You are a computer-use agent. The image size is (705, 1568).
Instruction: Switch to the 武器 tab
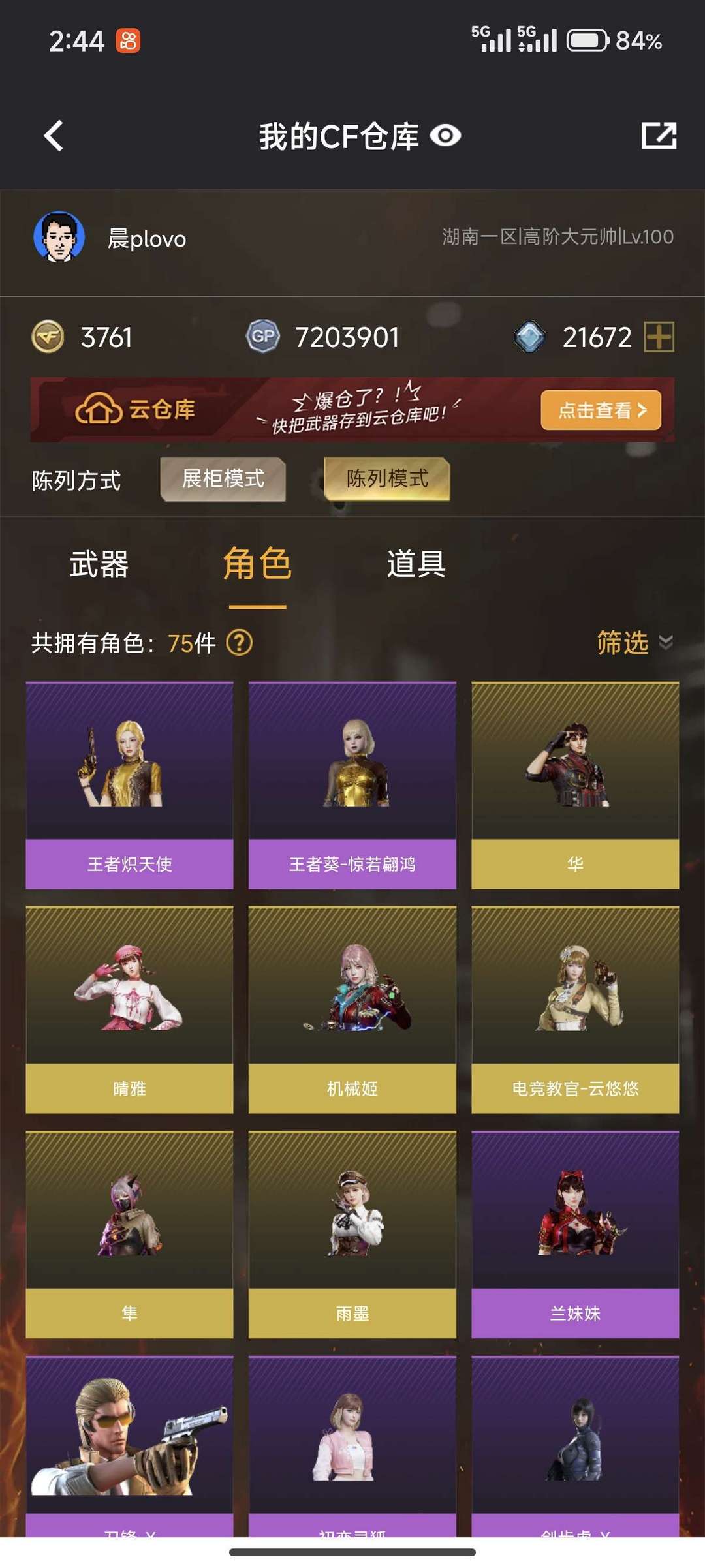99,564
